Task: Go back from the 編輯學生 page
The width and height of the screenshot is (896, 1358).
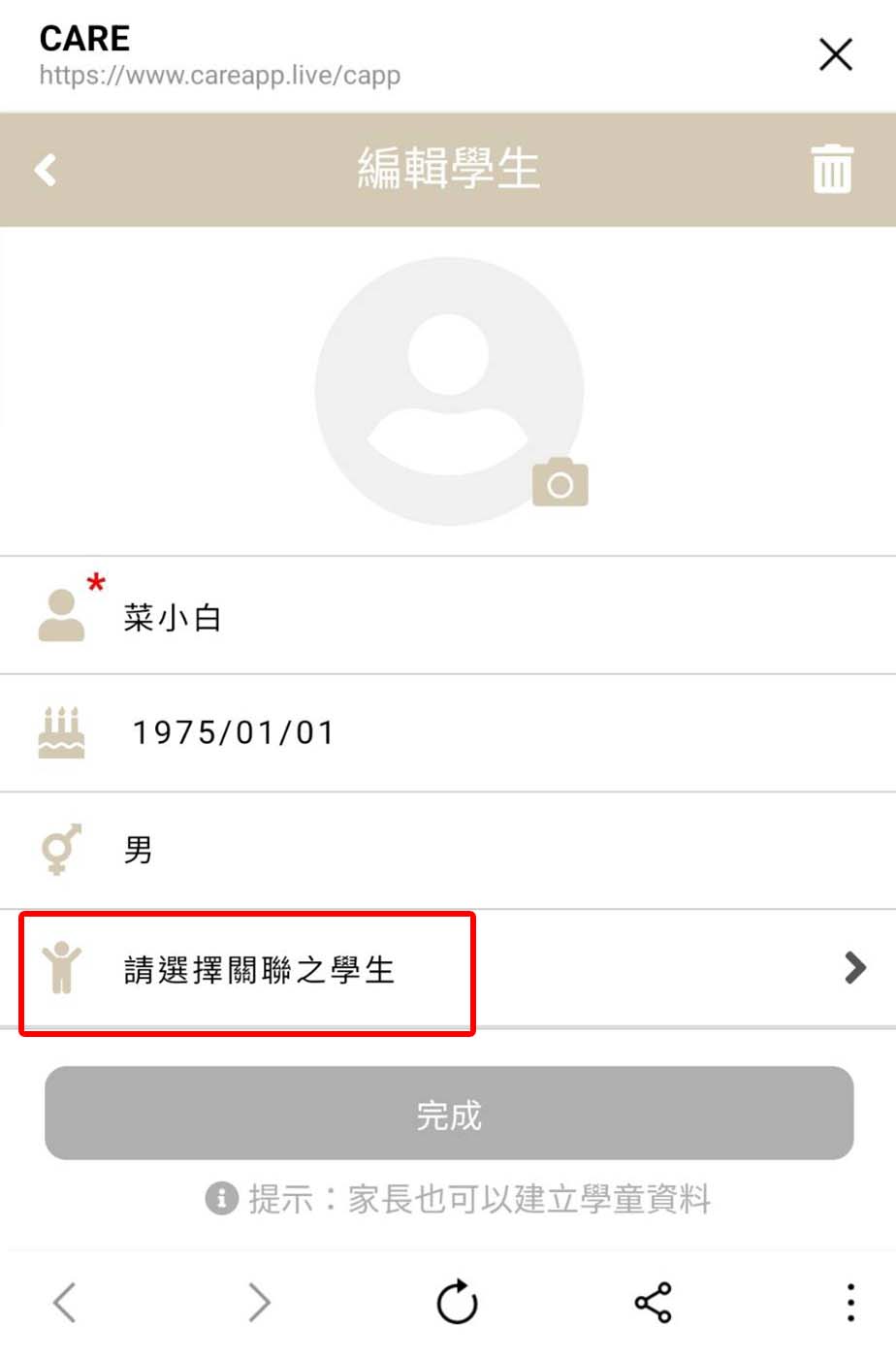Action: [x=46, y=170]
